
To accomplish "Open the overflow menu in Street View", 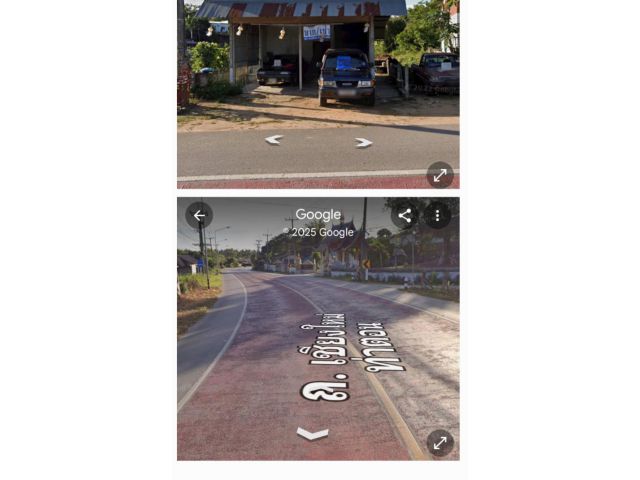I will click(437, 215).
